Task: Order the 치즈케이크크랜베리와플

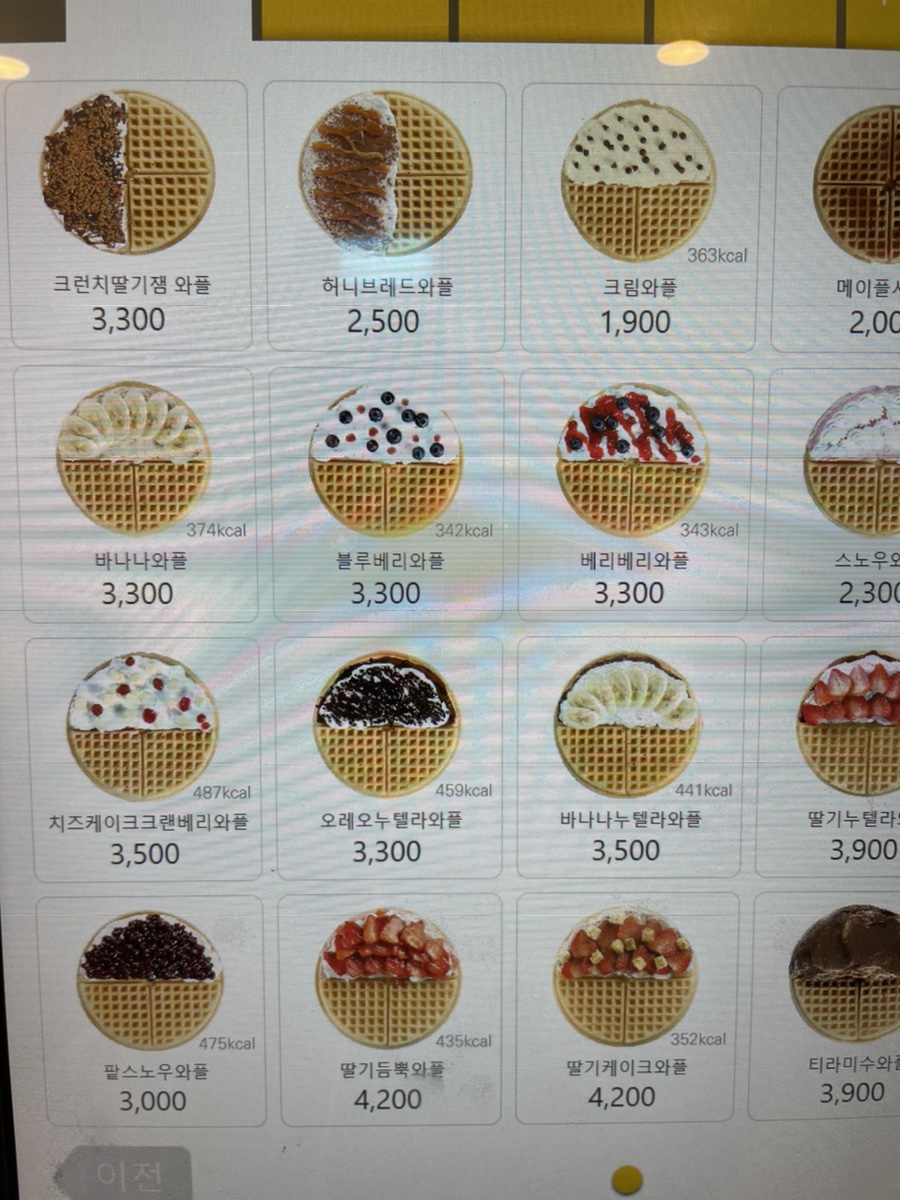Action: [x=143, y=760]
